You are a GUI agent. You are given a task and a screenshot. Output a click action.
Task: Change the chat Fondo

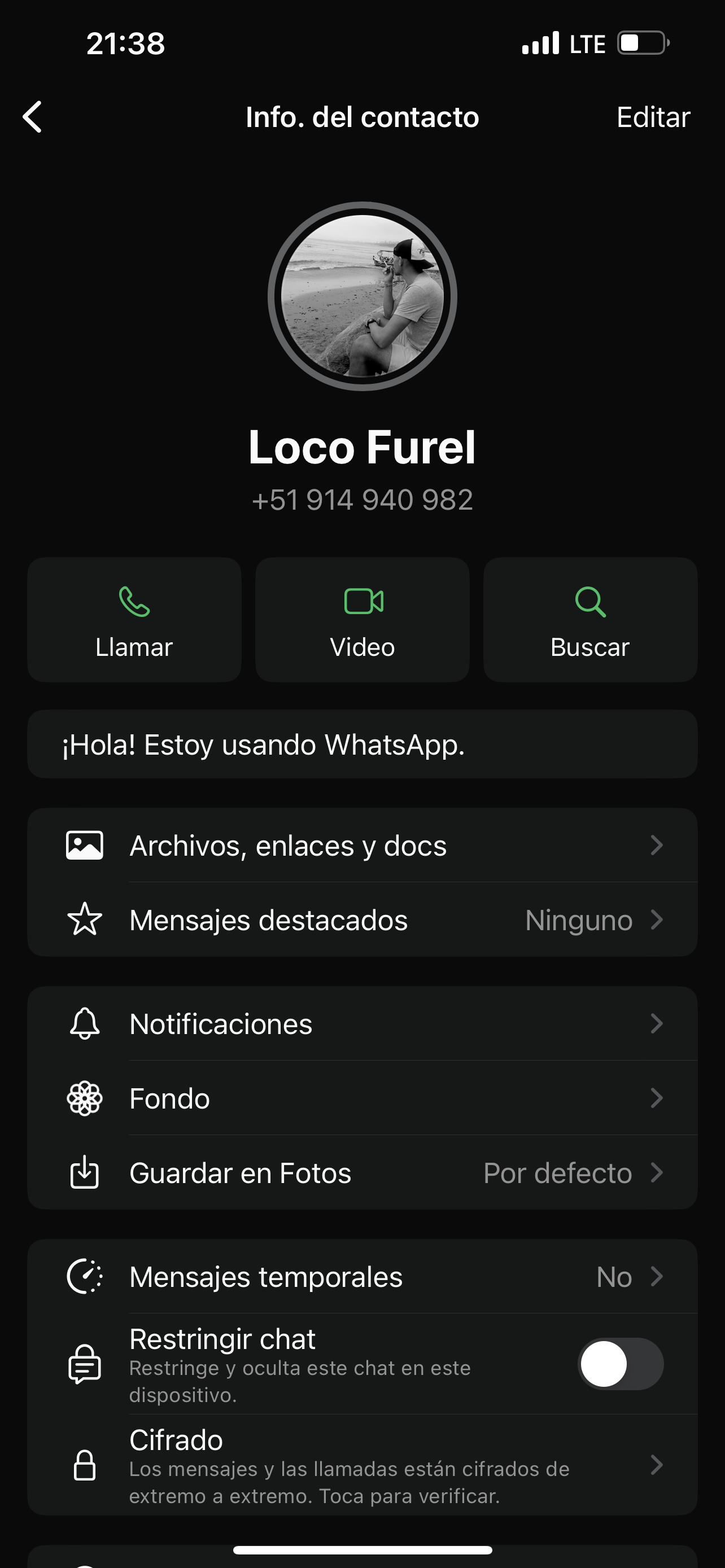(362, 1098)
